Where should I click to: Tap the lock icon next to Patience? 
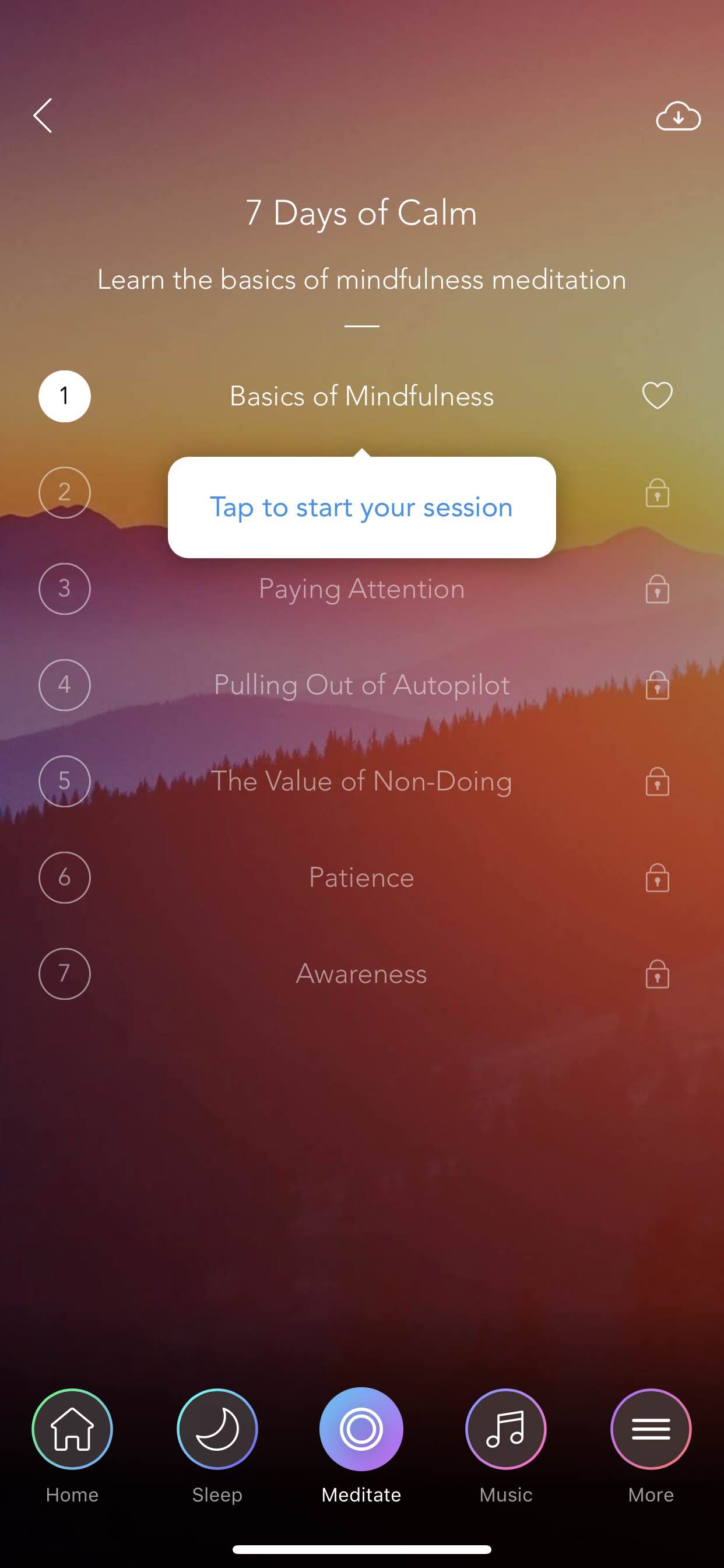(657, 878)
